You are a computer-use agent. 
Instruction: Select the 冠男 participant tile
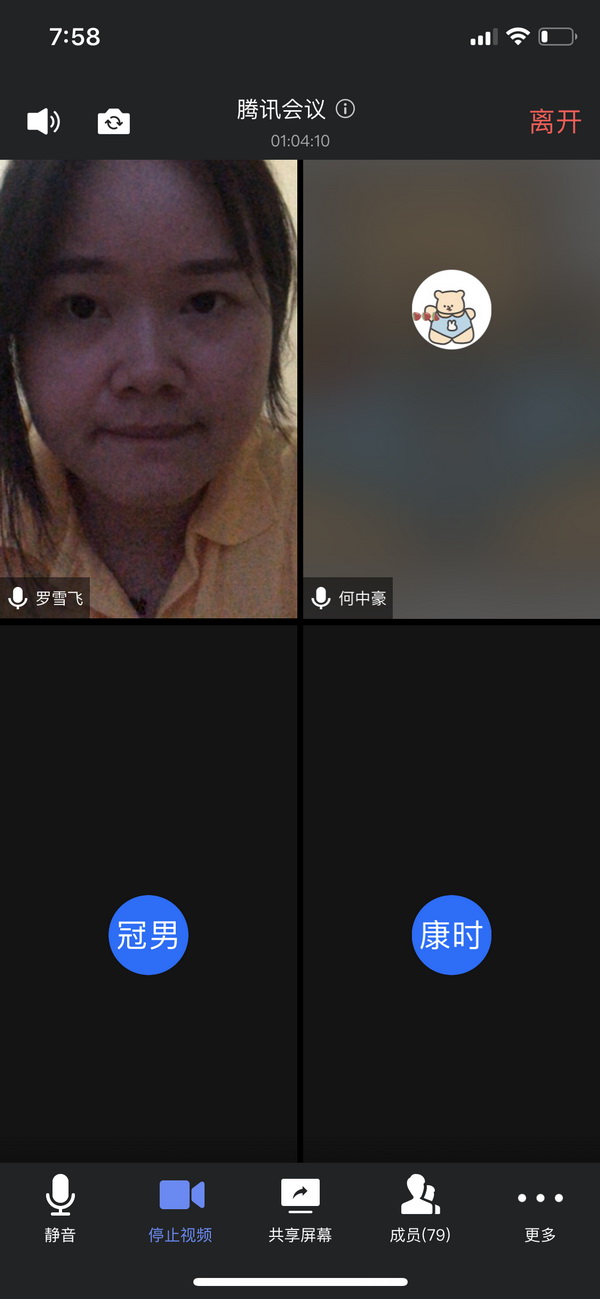point(148,893)
